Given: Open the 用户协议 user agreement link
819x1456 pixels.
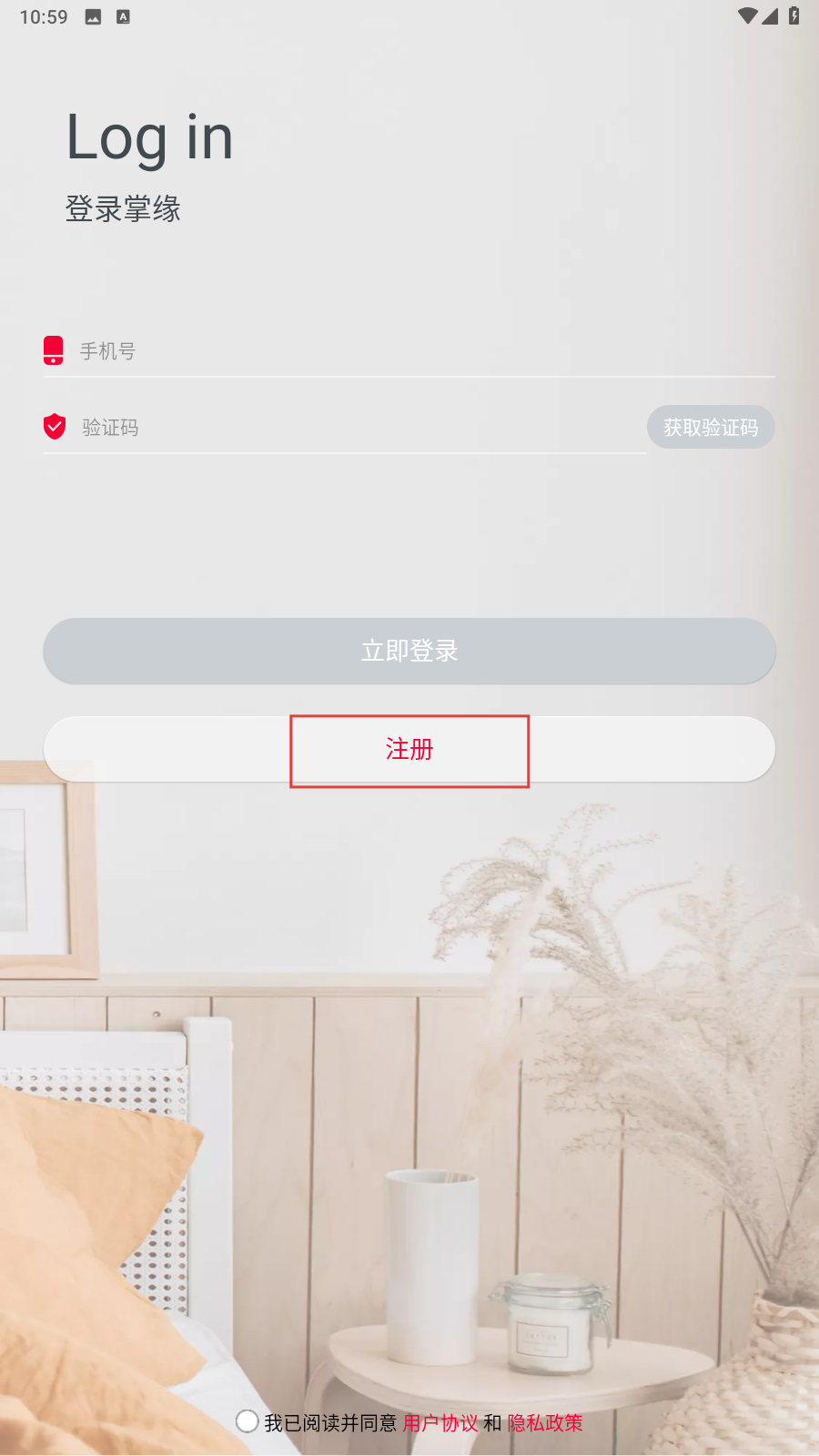Looking at the screenshot, I should (x=440, y=1423).
